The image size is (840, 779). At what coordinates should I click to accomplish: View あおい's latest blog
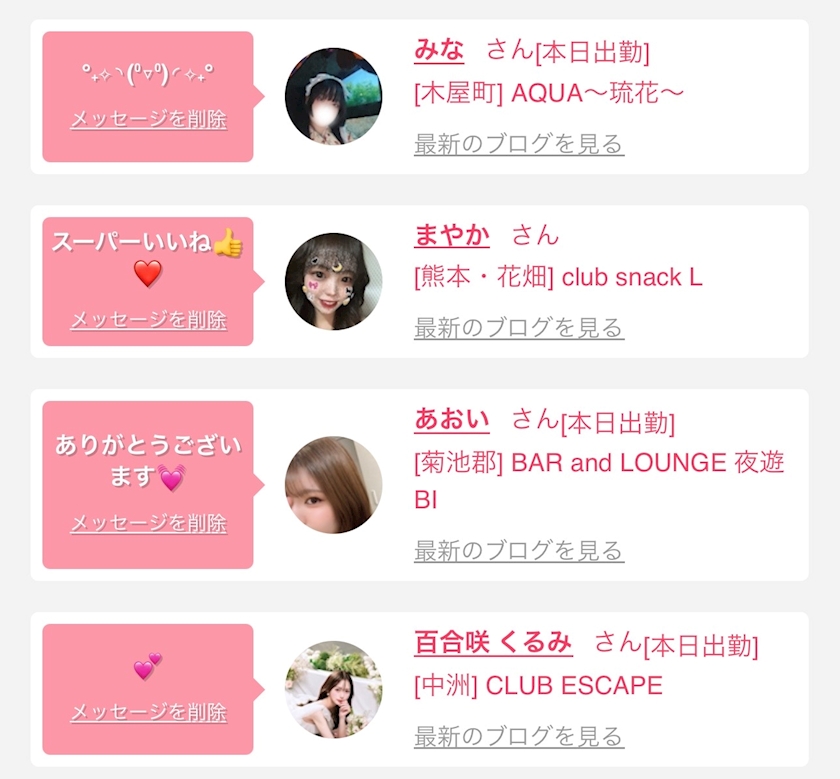[519, 550]
